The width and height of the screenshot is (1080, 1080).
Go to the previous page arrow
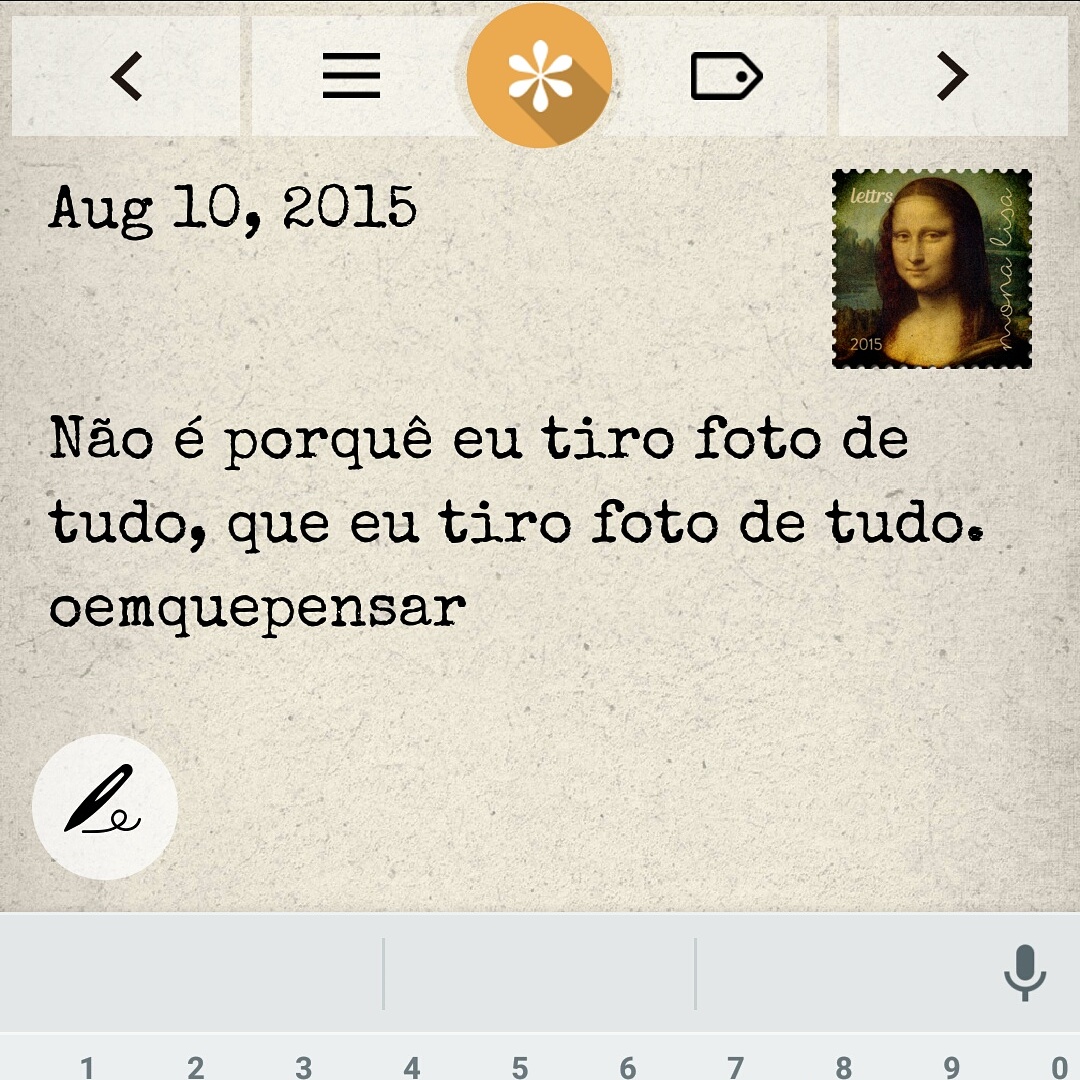coord(126,76)
